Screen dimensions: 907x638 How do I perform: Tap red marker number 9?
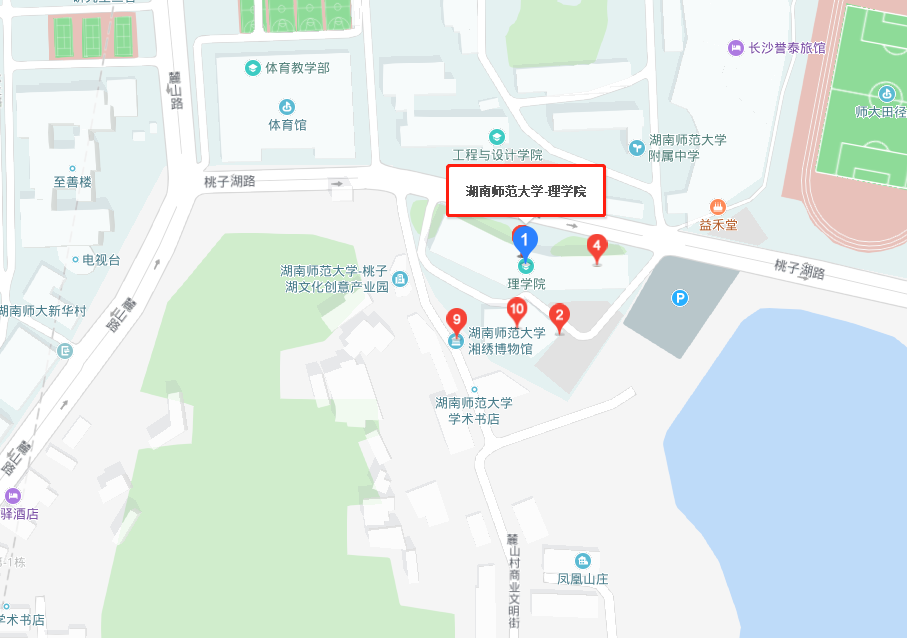tap(456, 322)
